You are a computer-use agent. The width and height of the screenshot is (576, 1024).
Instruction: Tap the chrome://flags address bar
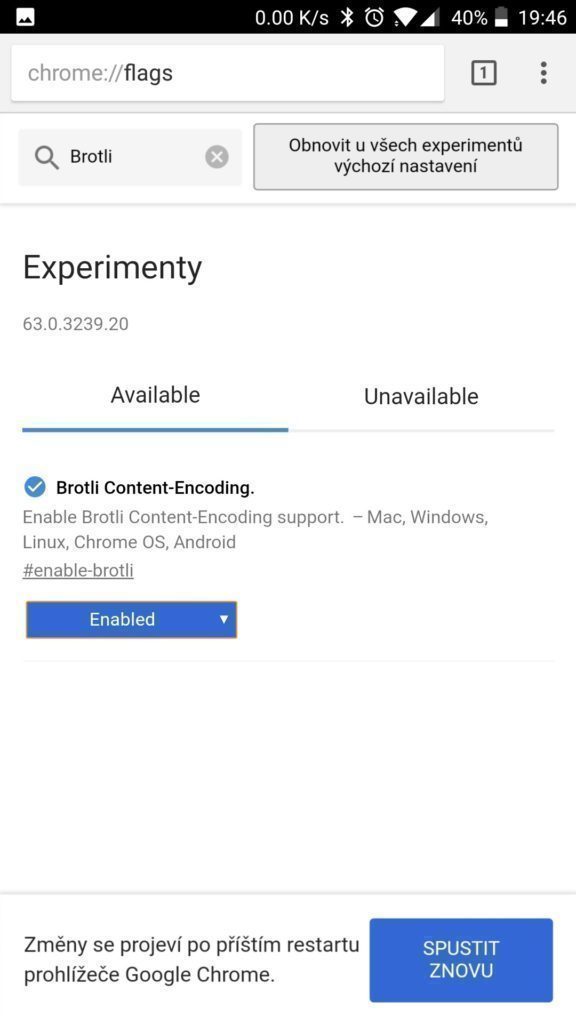[227, 72]
